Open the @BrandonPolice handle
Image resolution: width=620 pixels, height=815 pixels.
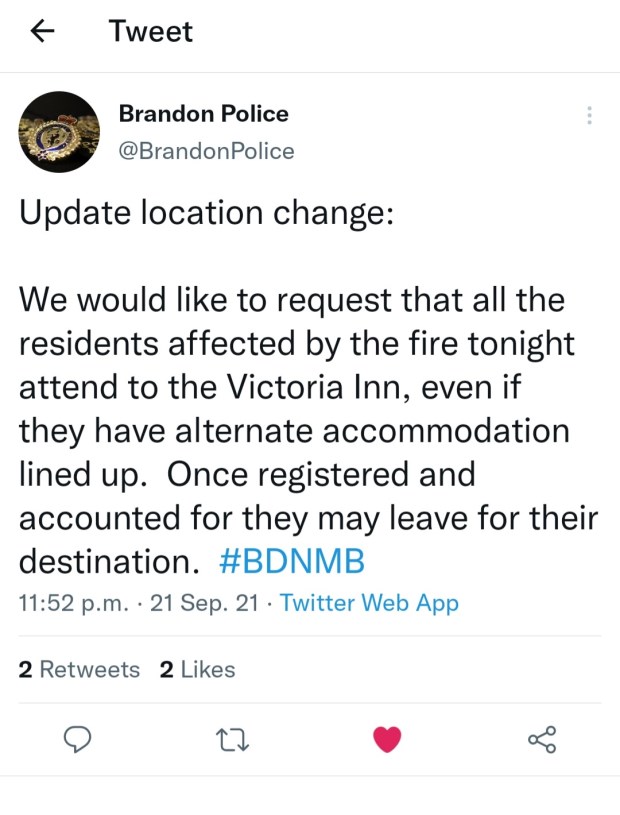click(206, 151)
